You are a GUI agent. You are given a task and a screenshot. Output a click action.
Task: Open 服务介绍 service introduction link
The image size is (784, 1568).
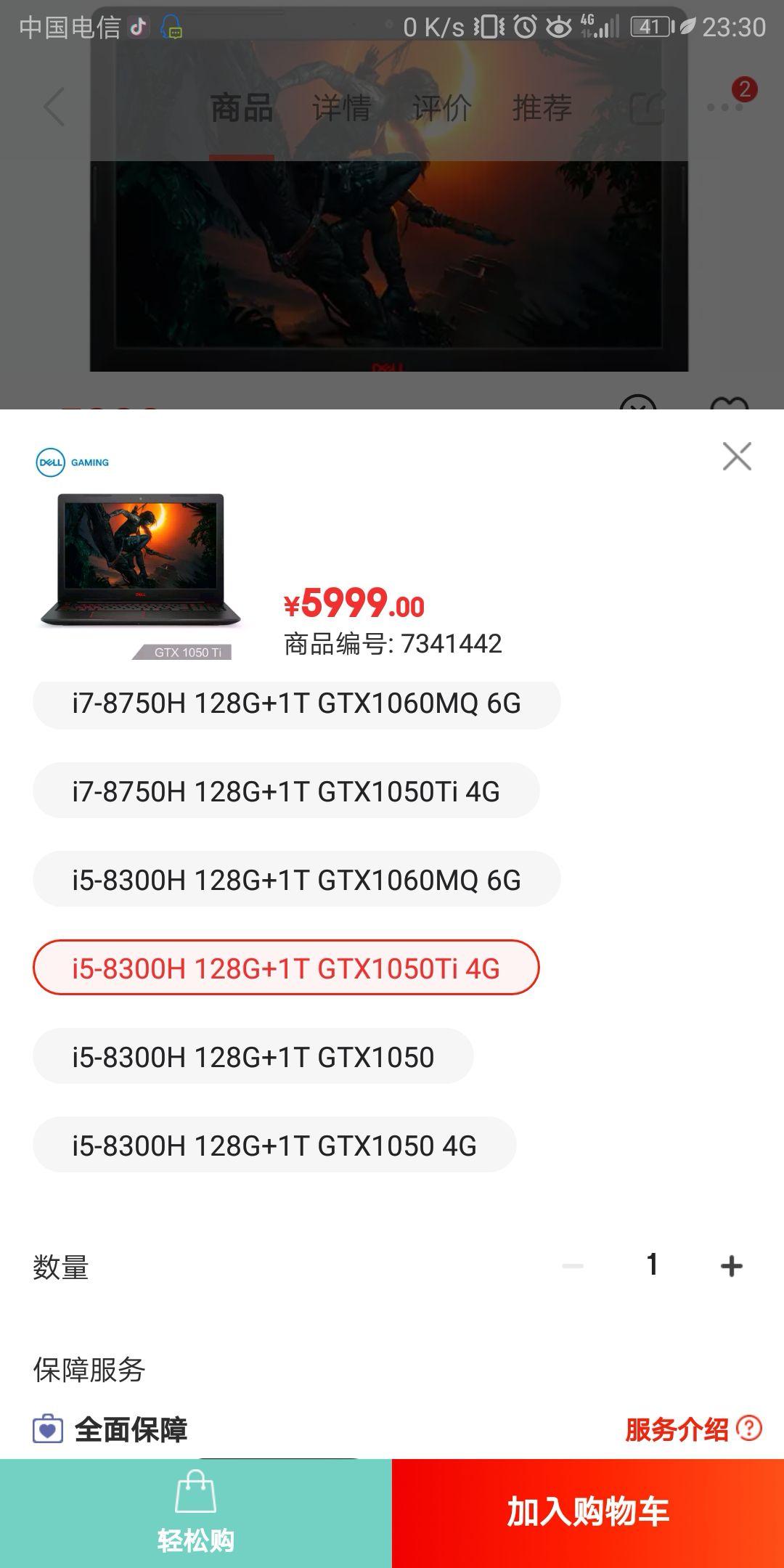(x=693, y=1429)
